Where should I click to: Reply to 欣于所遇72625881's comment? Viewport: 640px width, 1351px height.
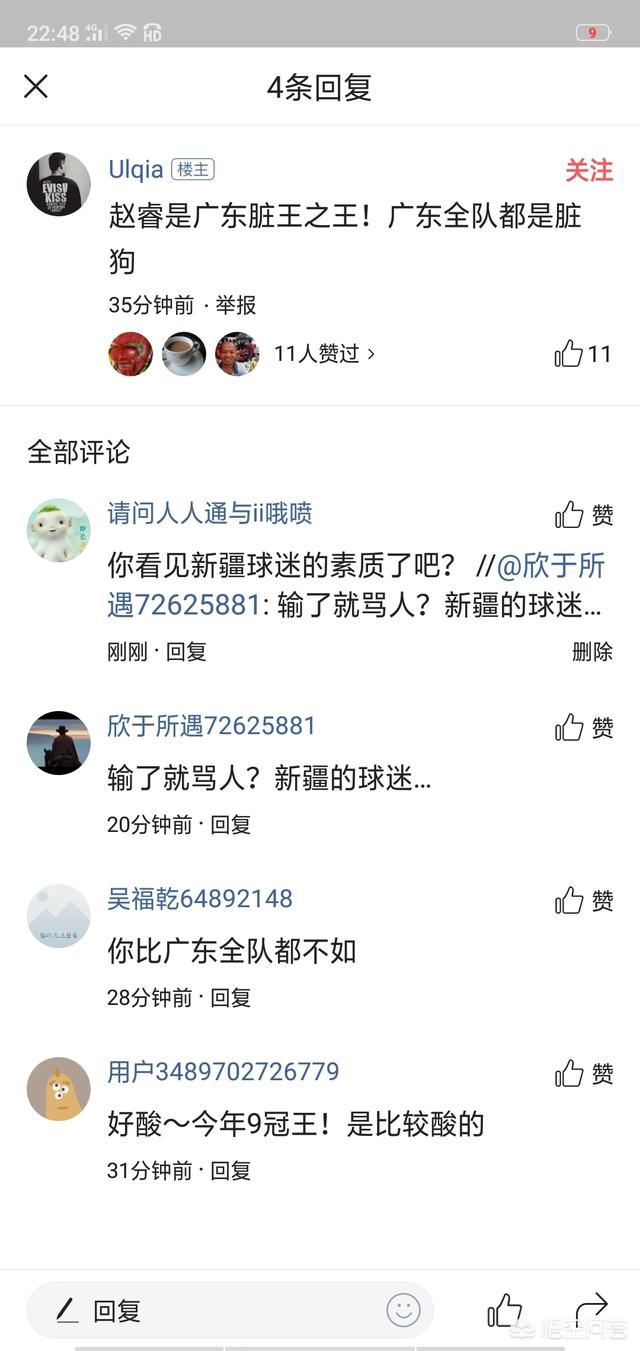click(230, 825)
